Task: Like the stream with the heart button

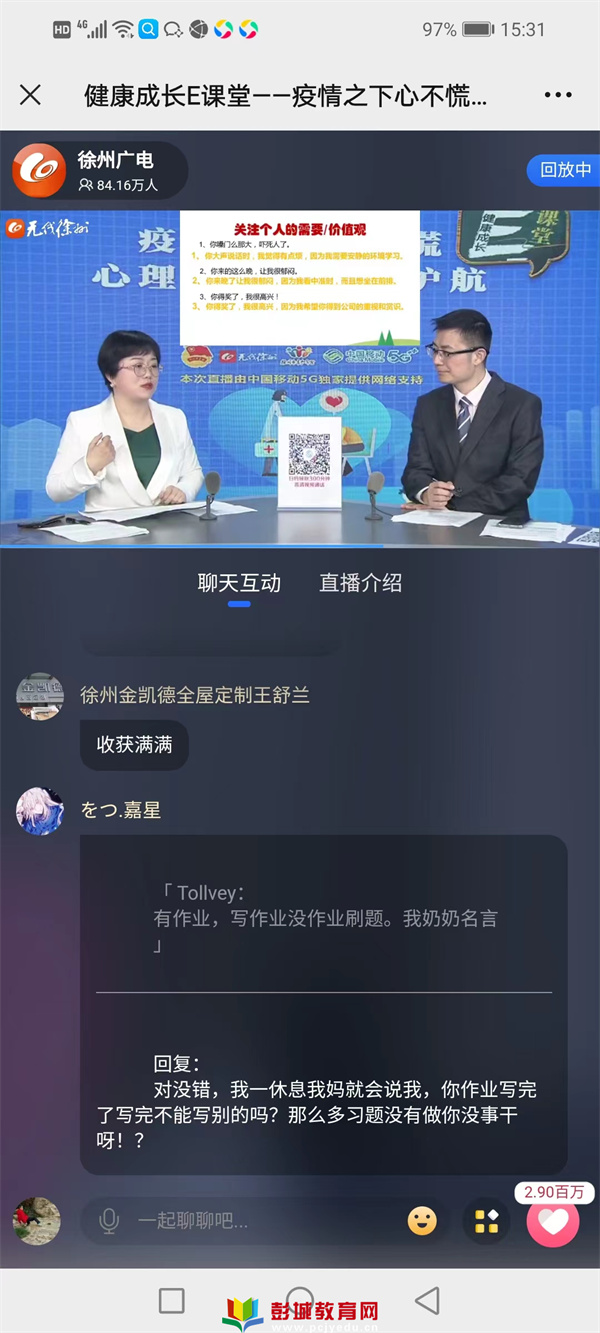Action: pos(552,1221)
